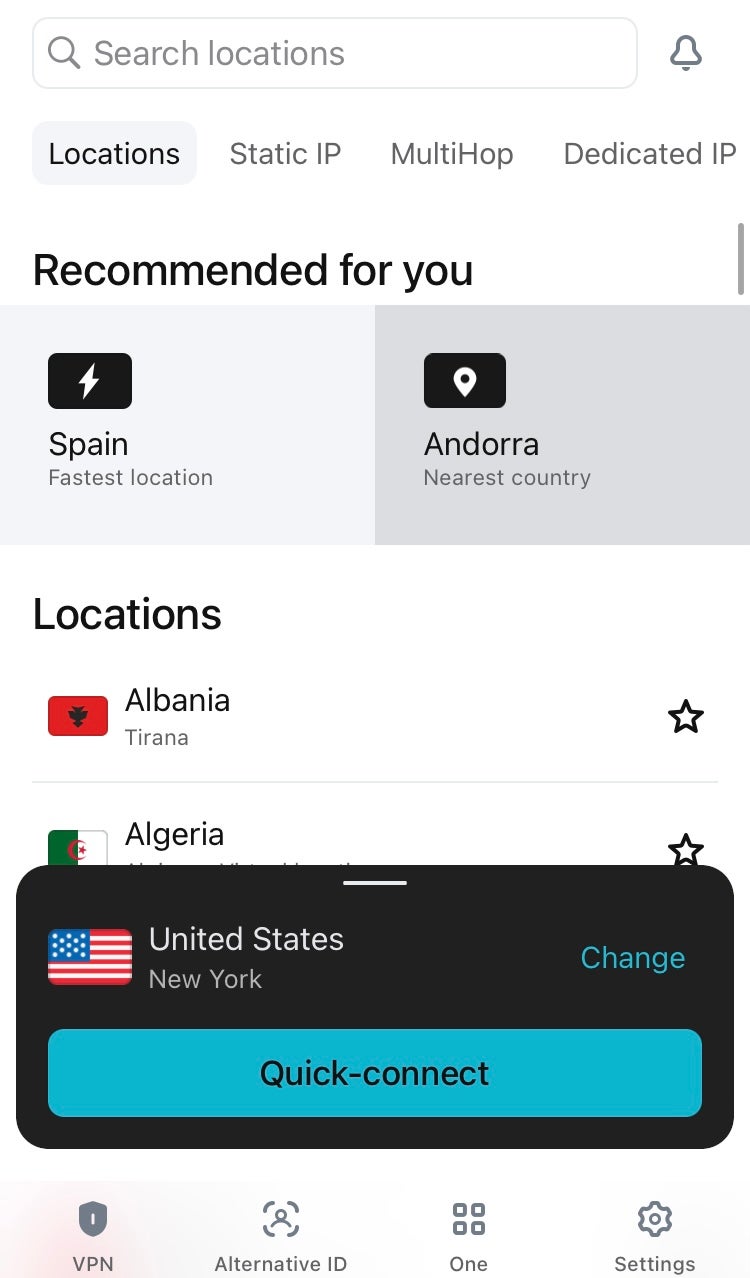Switch to the Static IP tab
This screenshot has width=750, height=1278.
click(285, 154)
